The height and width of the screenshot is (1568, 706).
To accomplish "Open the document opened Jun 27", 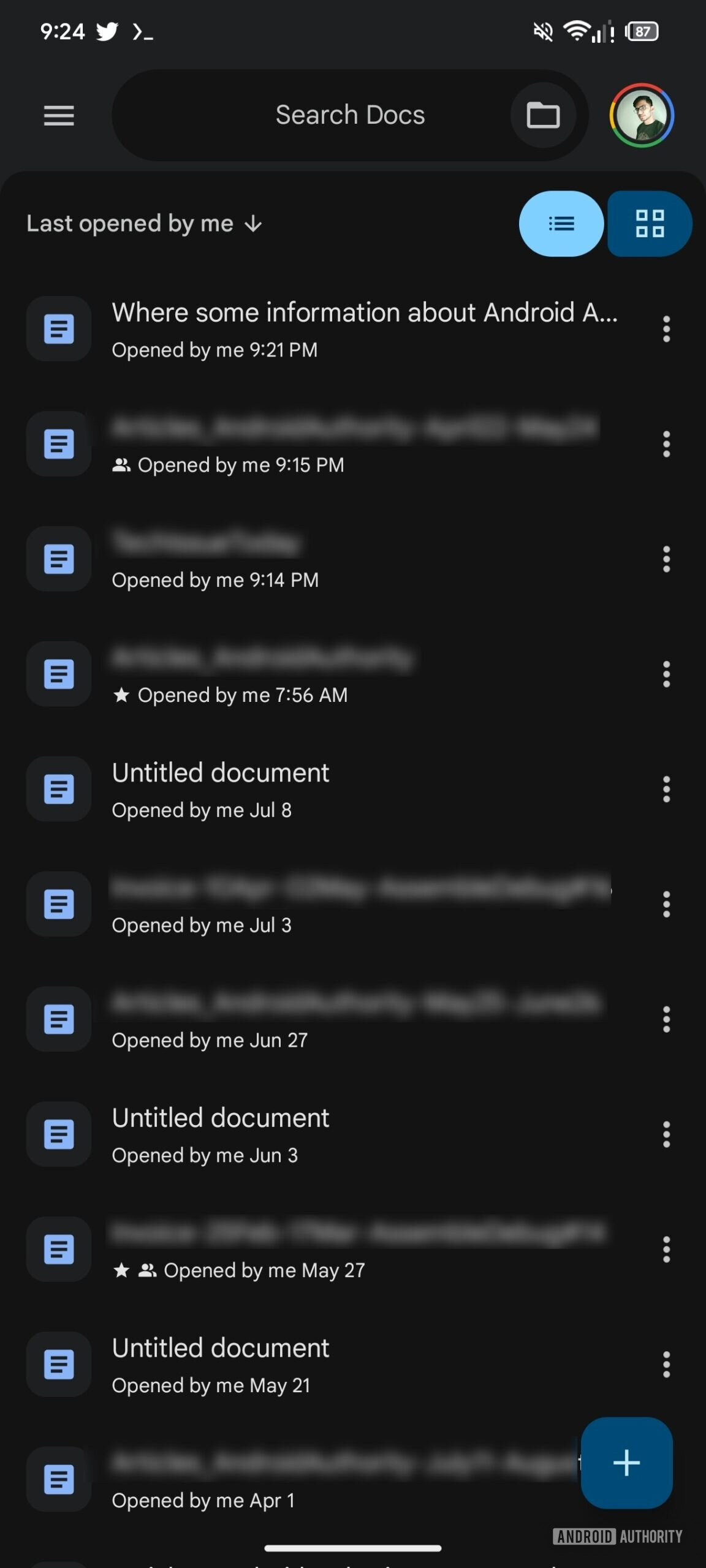I will coord(355,1019).
